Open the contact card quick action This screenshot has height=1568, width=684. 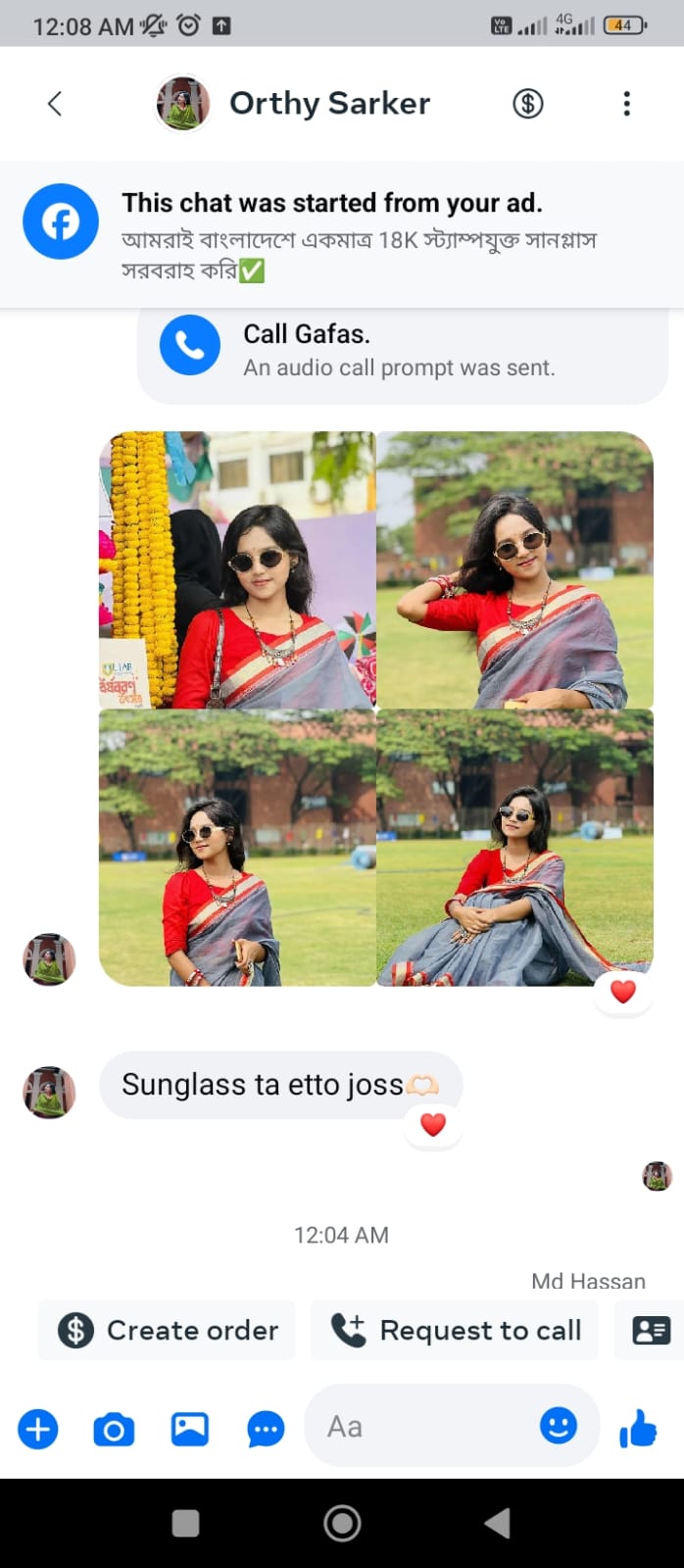(651, 1330)
